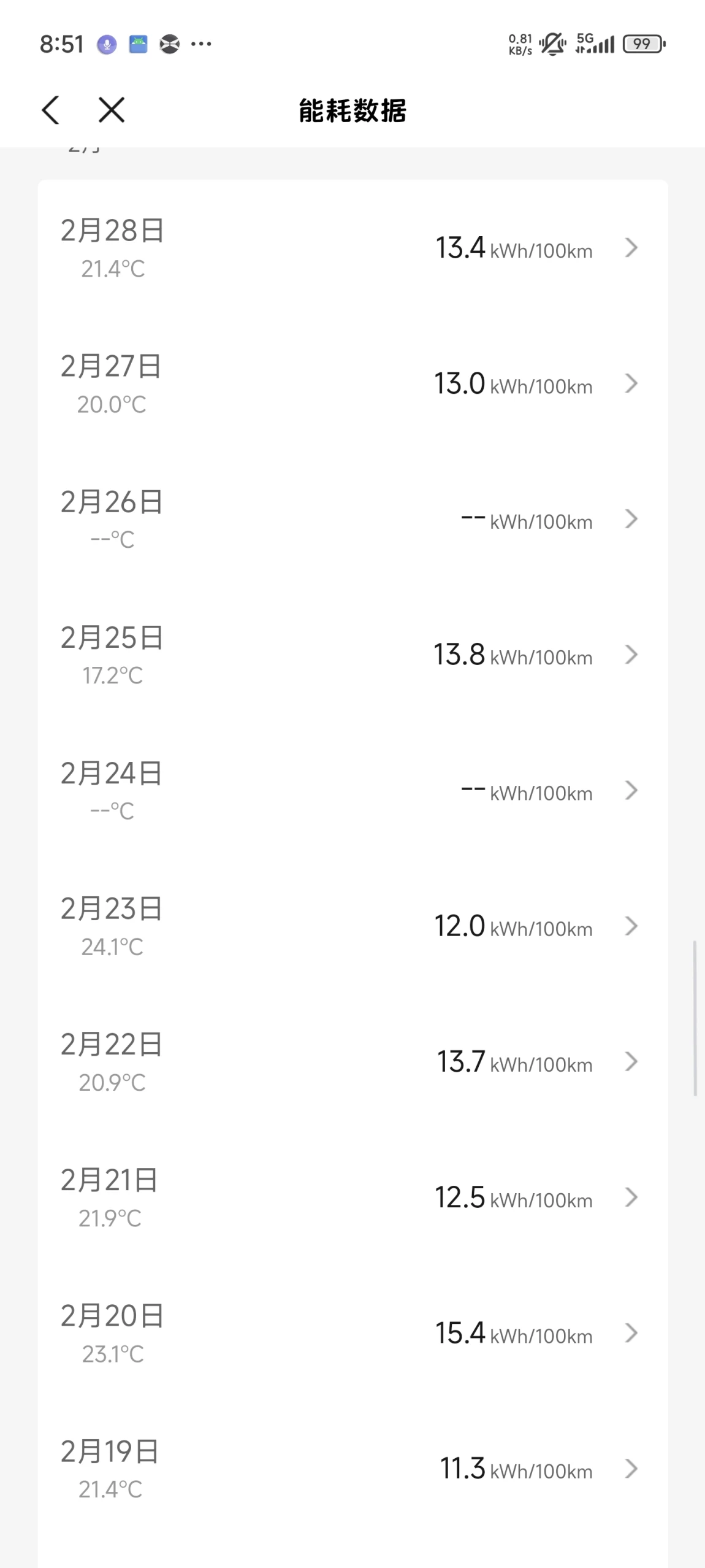
Task: Close the energy consumption page
Action: coord(112,110)
